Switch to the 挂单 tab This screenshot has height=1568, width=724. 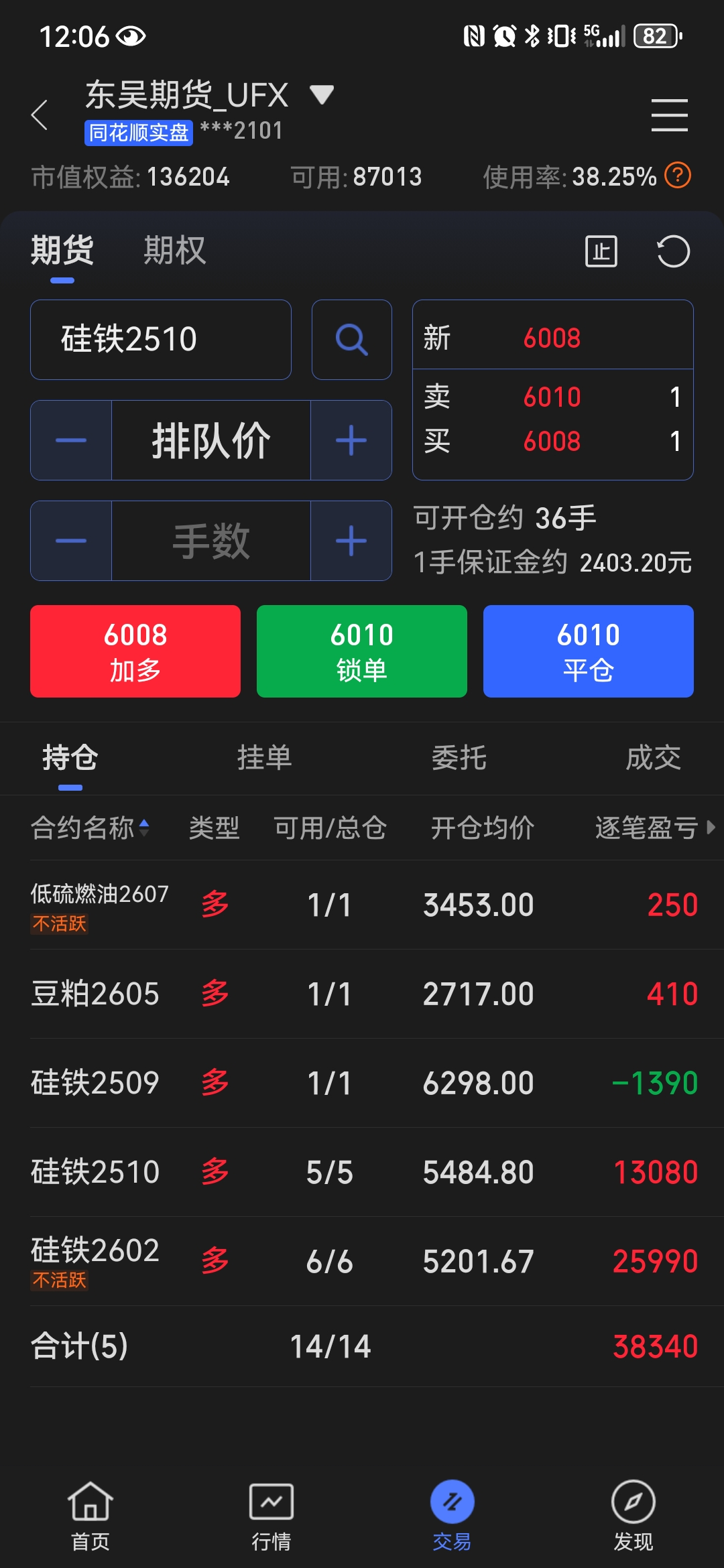point(264,758)
